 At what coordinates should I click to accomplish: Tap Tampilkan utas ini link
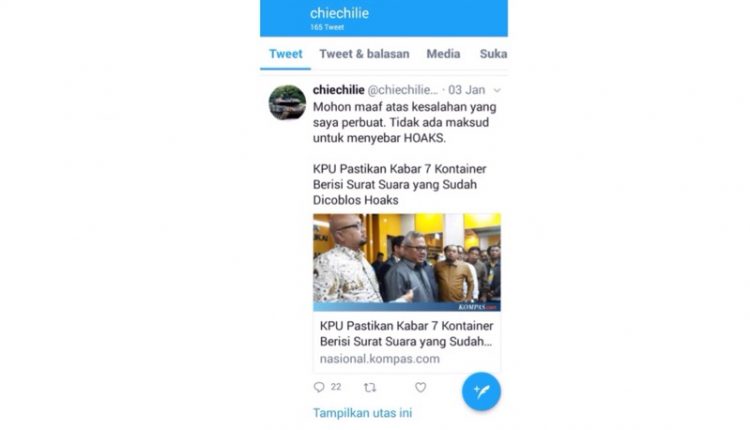(x=362, y=413)
